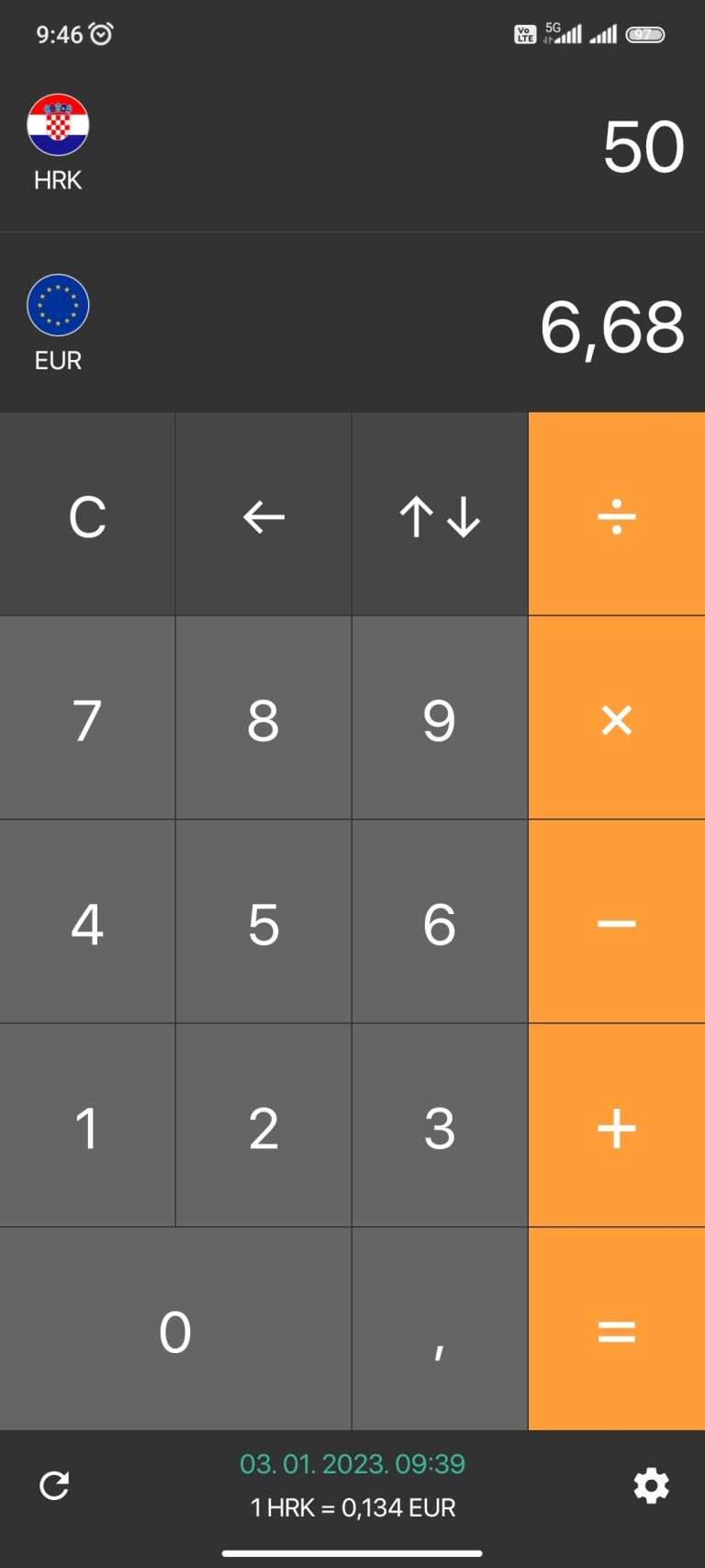Viewport: 705px width, 1568px height.
Task: Enter digit 7
Action: [x=87, y=718]
